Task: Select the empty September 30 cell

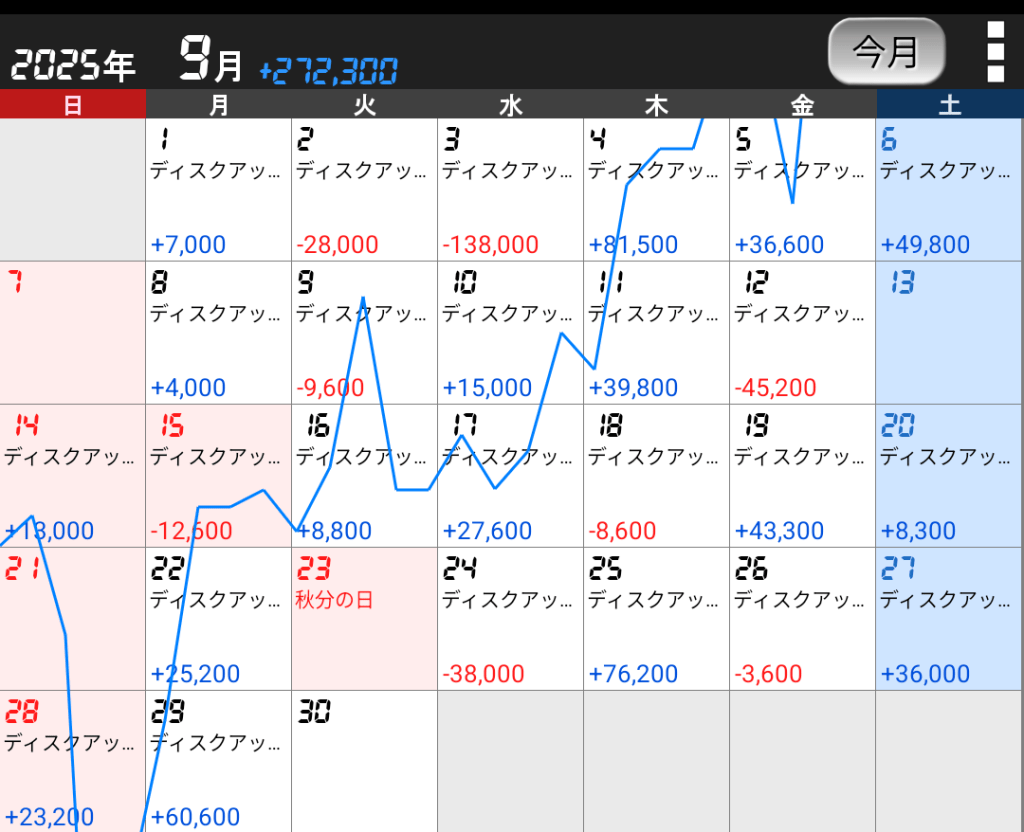Action: coord(364,762)
